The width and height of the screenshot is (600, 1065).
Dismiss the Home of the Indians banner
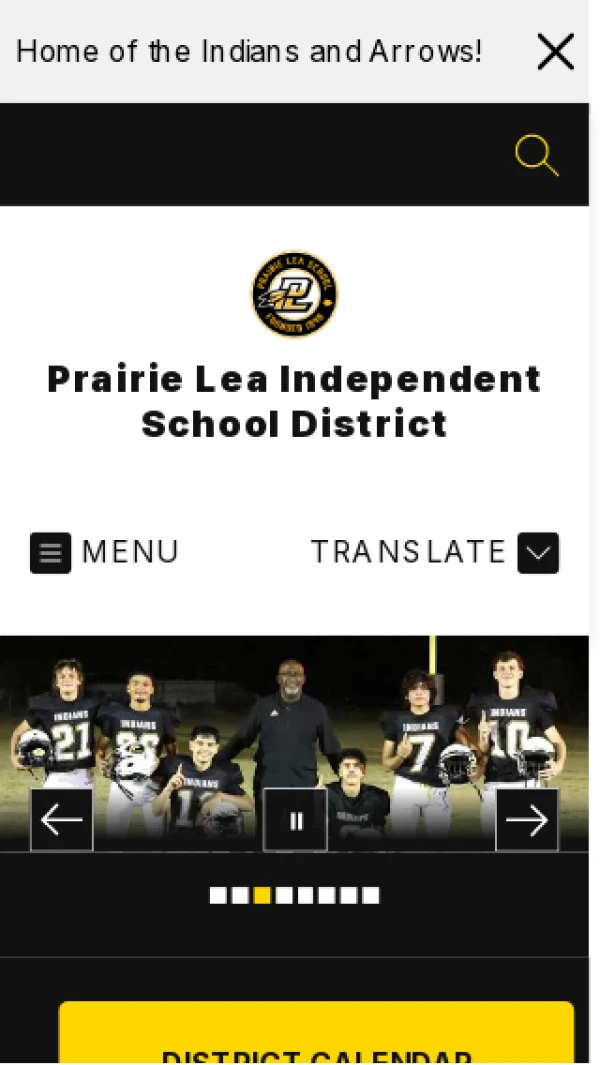[555, 51]
